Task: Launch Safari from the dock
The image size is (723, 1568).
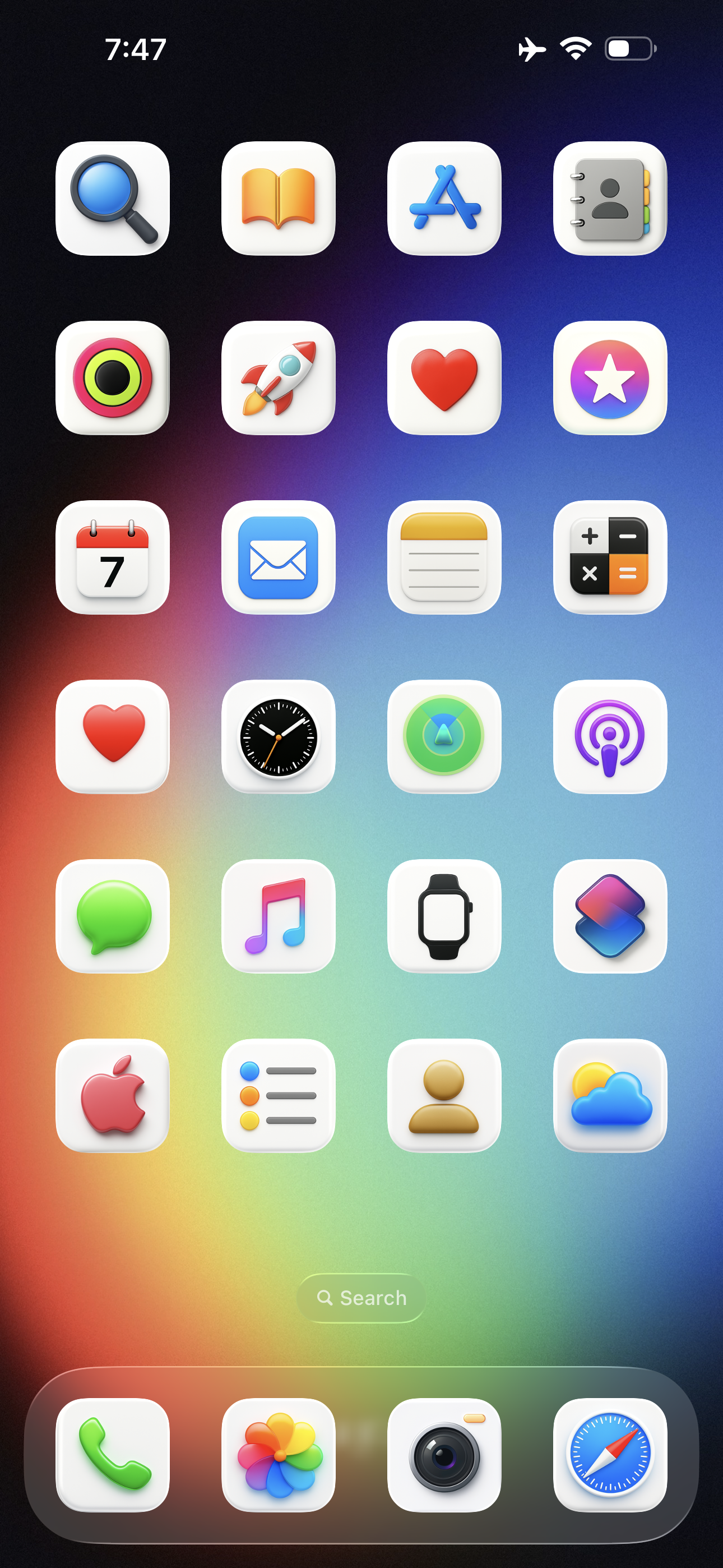Action: 610,1455
